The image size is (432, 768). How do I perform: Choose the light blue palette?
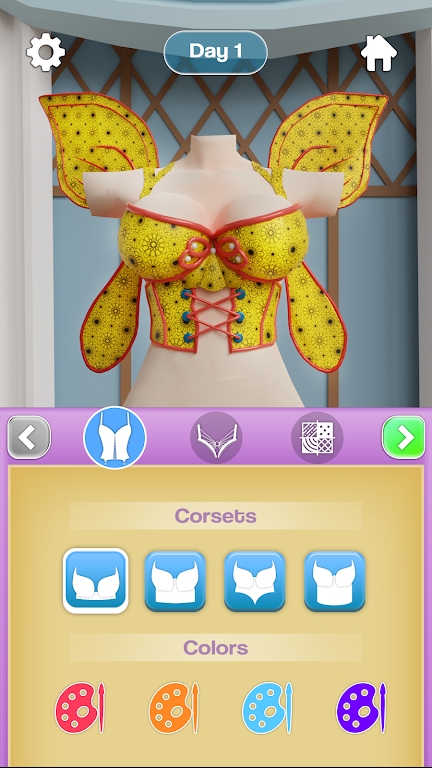(267, 707)
